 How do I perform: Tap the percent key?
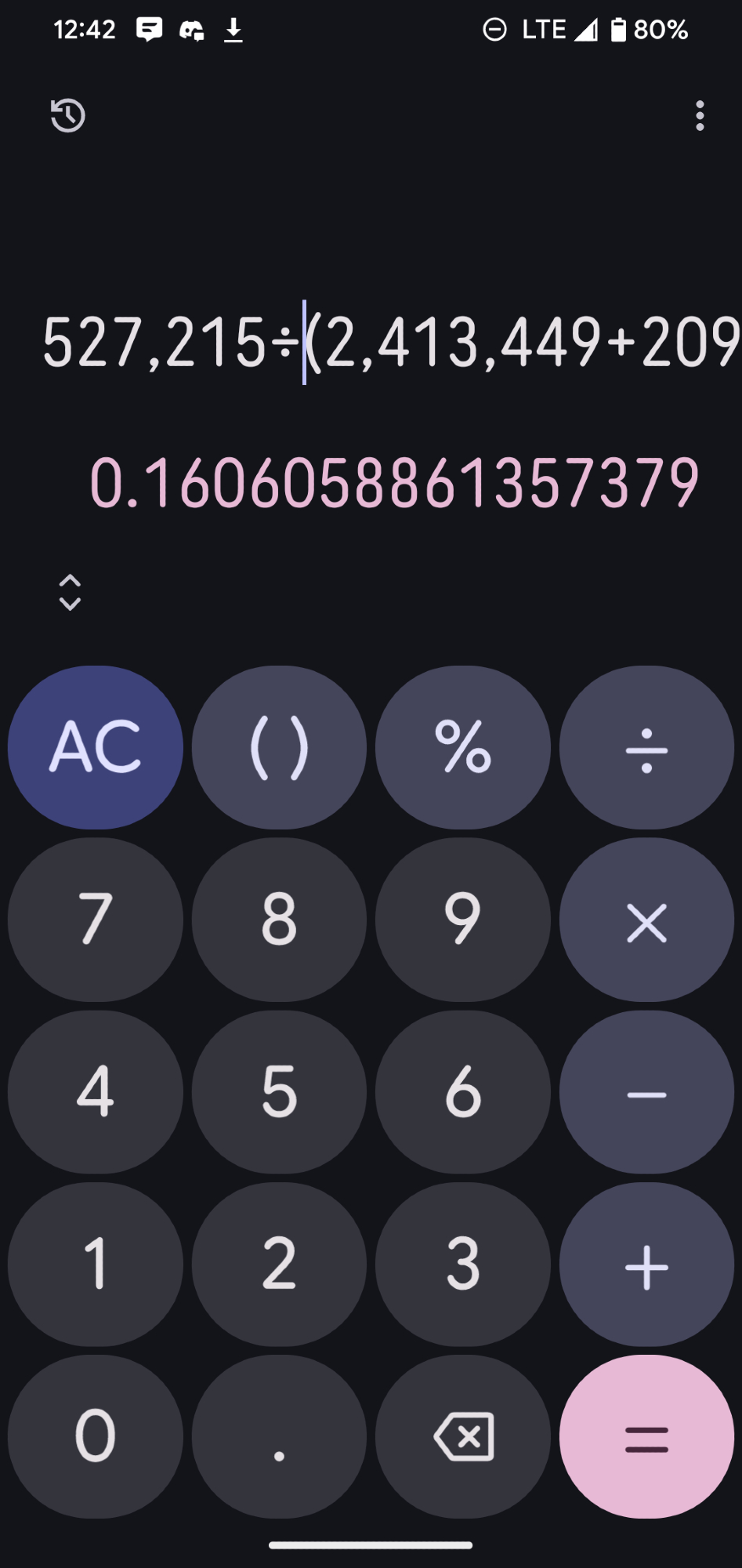[x=463, y=747]
